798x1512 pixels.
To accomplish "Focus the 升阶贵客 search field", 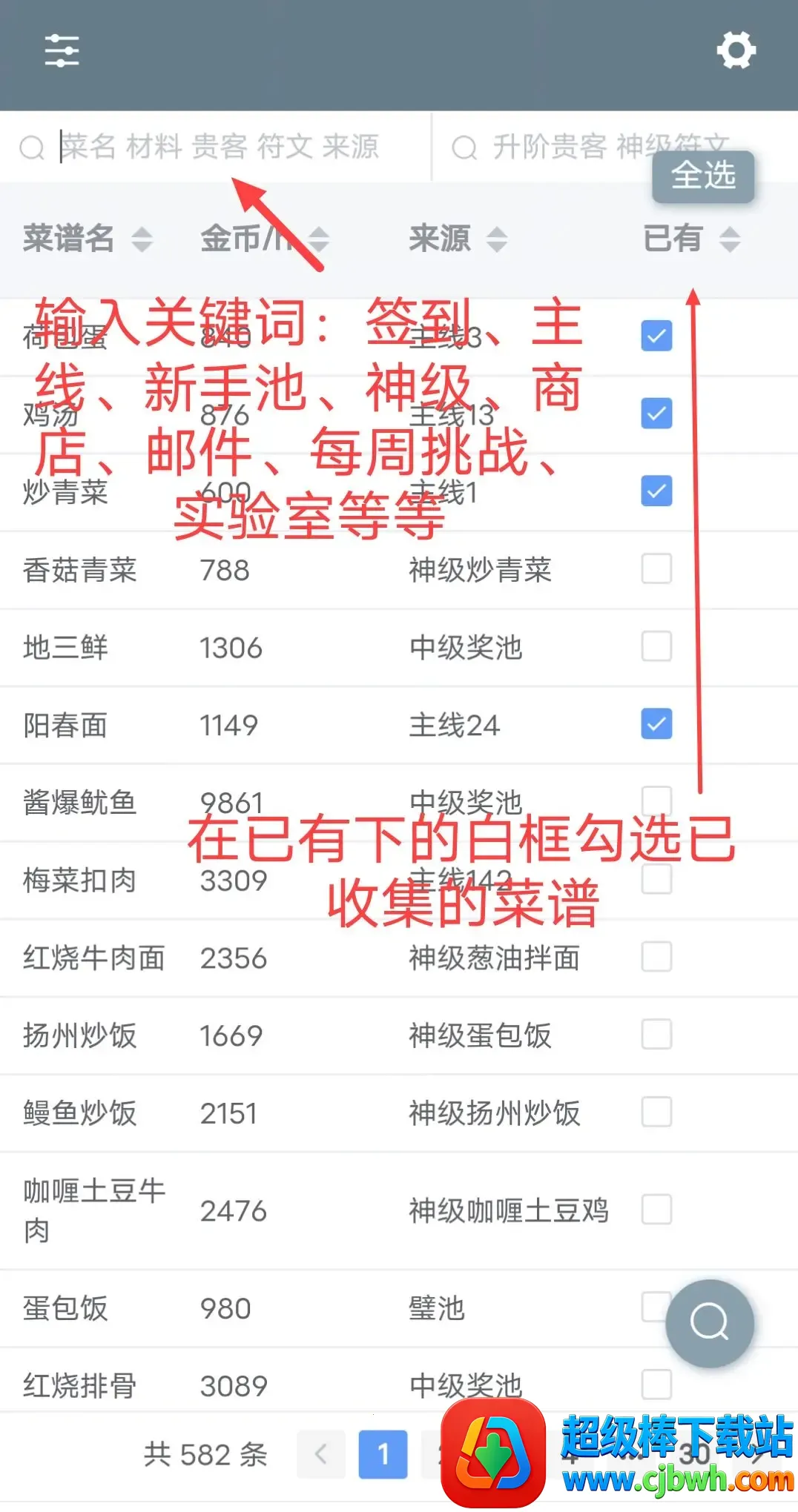I will [x=614, y=147].
